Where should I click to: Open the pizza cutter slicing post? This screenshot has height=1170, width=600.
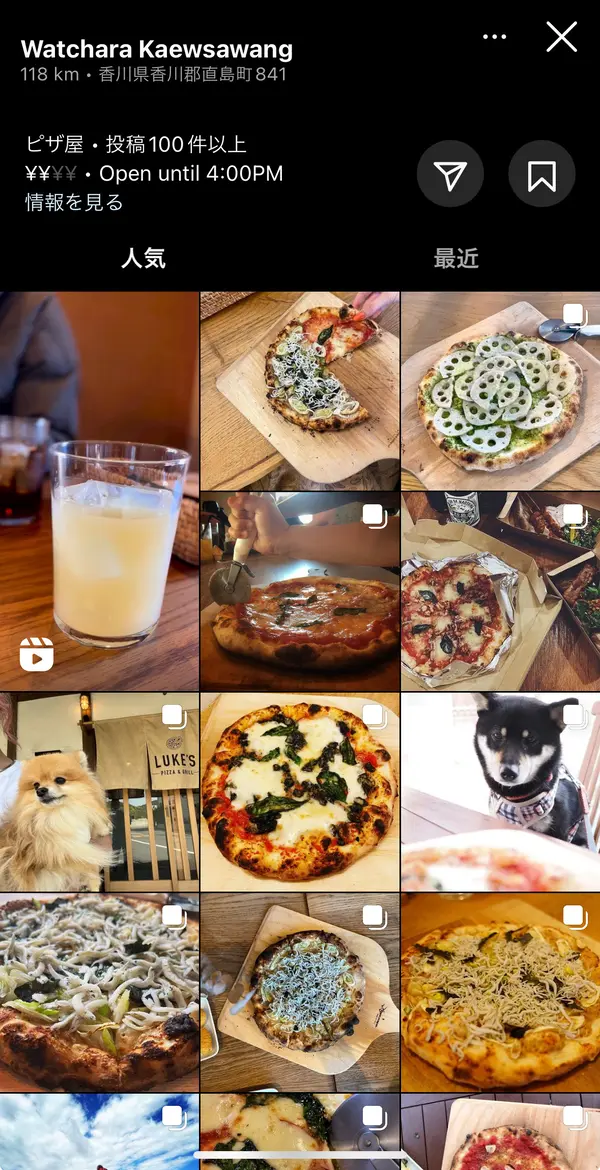tap(299, 590)
